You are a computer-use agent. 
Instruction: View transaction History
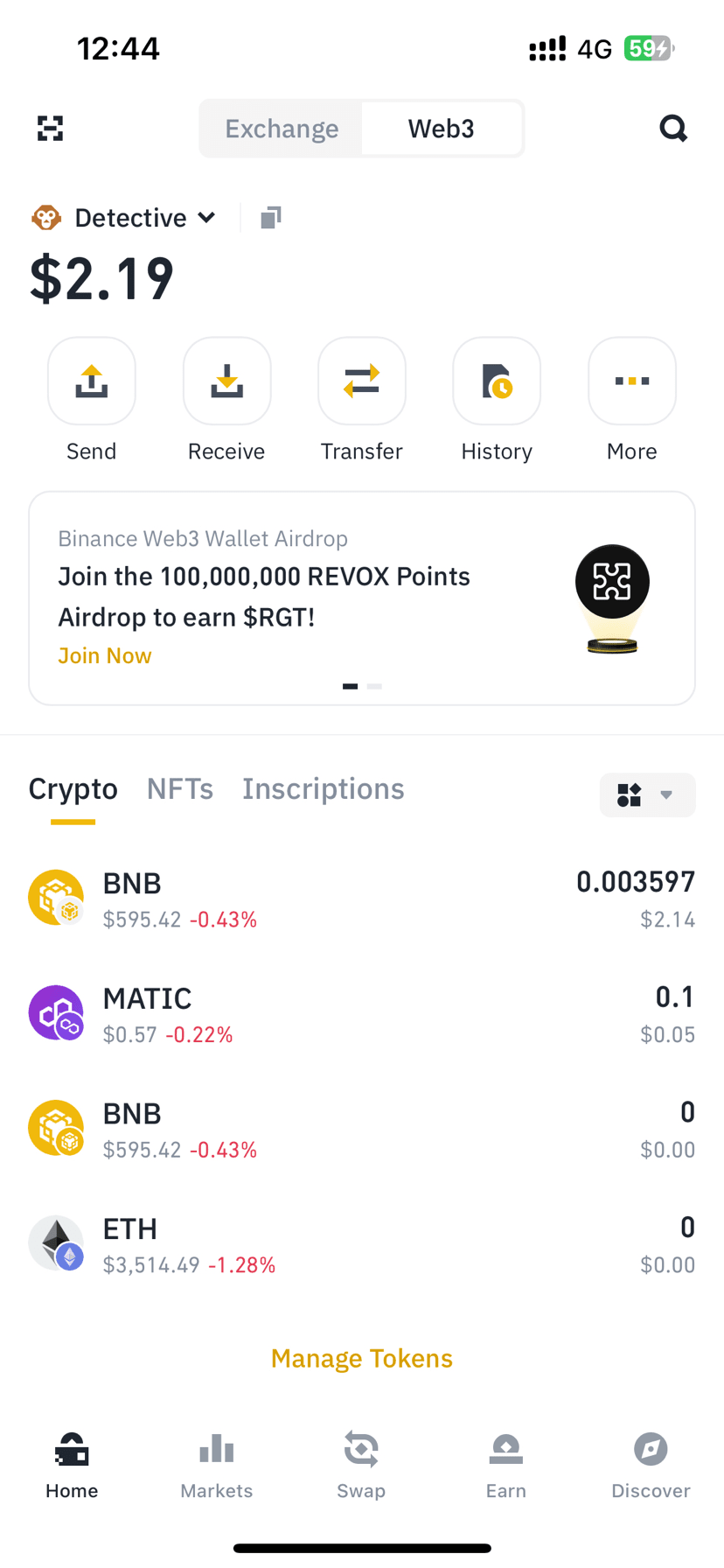click(497, 382)
